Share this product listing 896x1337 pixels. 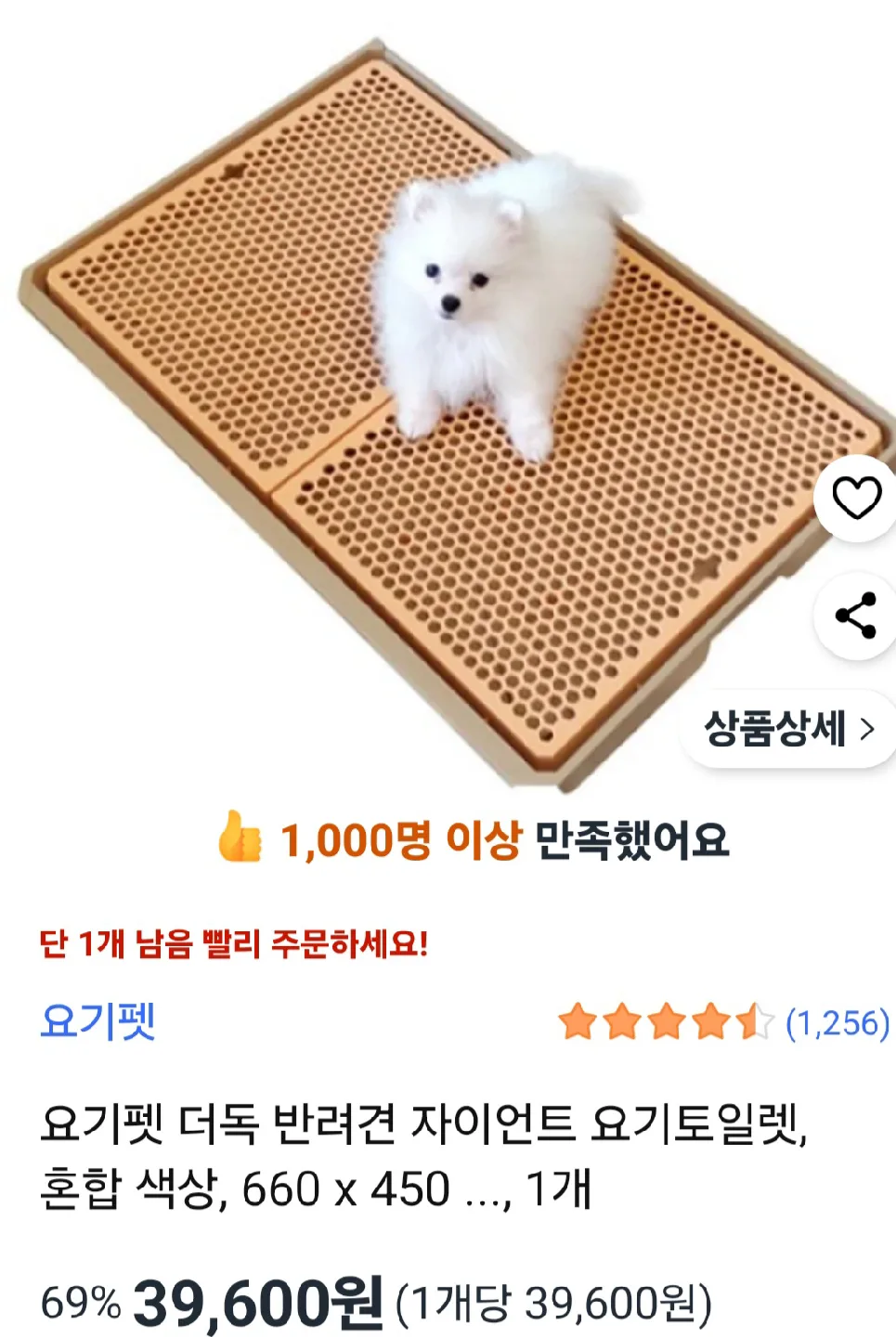855,616
